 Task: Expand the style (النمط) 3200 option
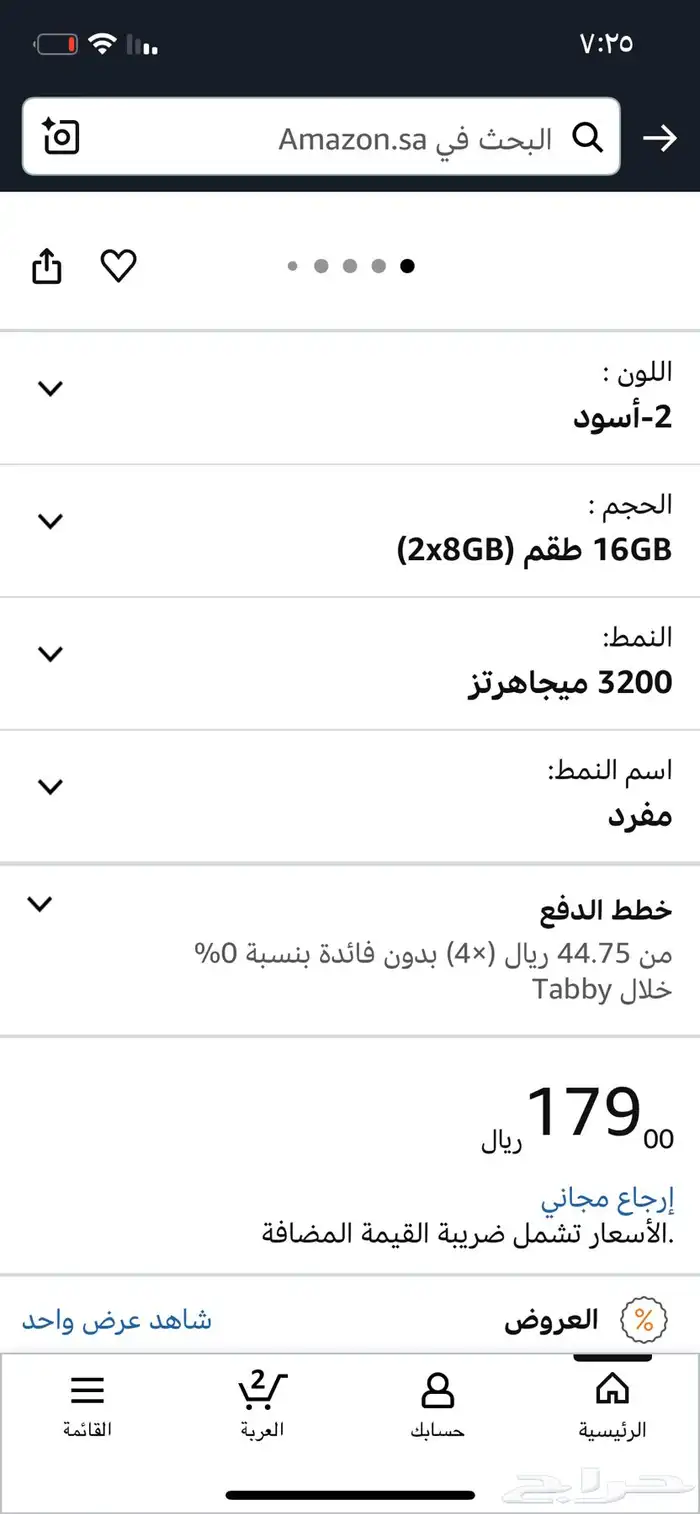(x=50, y=654)
